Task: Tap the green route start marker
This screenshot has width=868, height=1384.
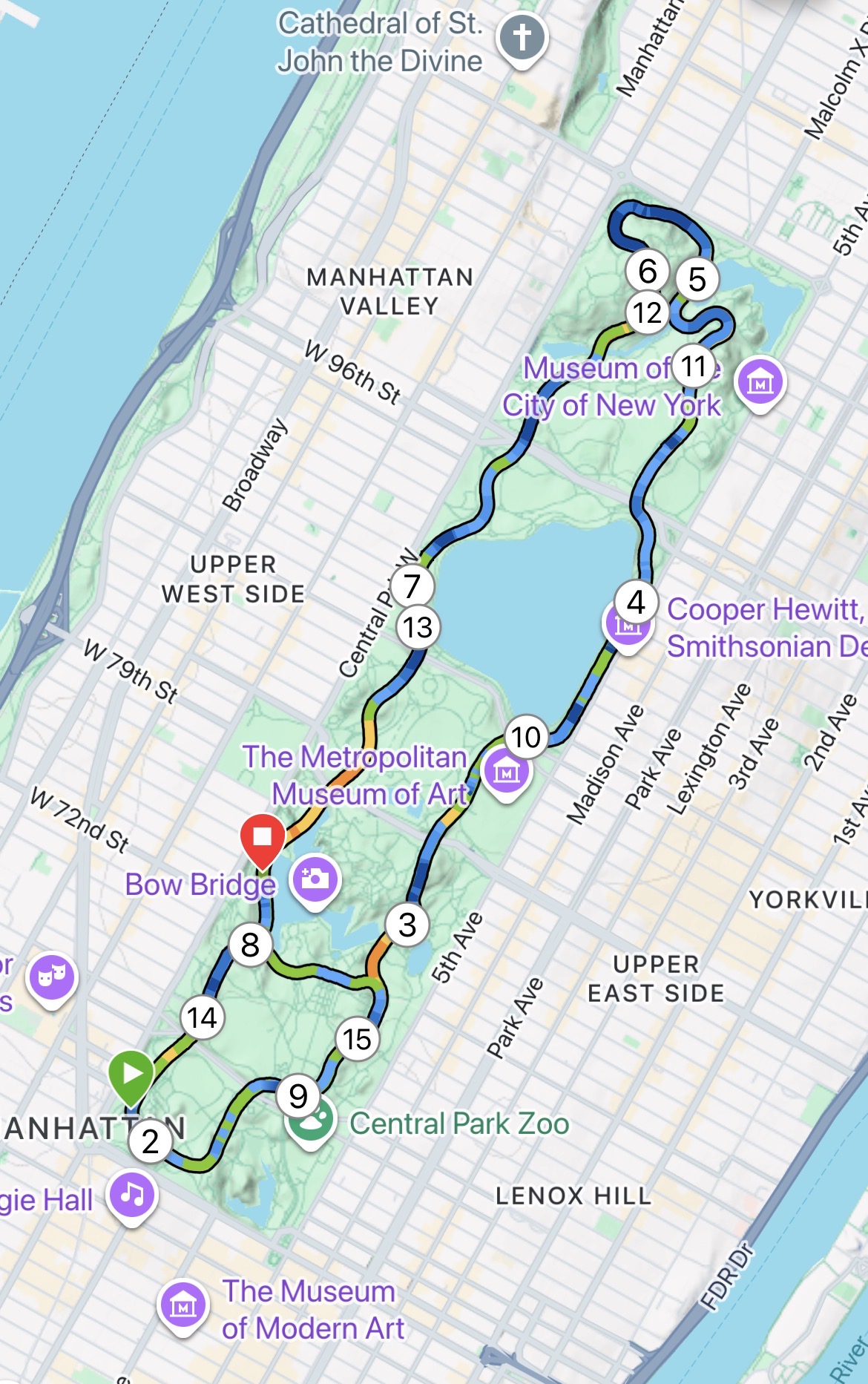Action: click(131, 1073)
